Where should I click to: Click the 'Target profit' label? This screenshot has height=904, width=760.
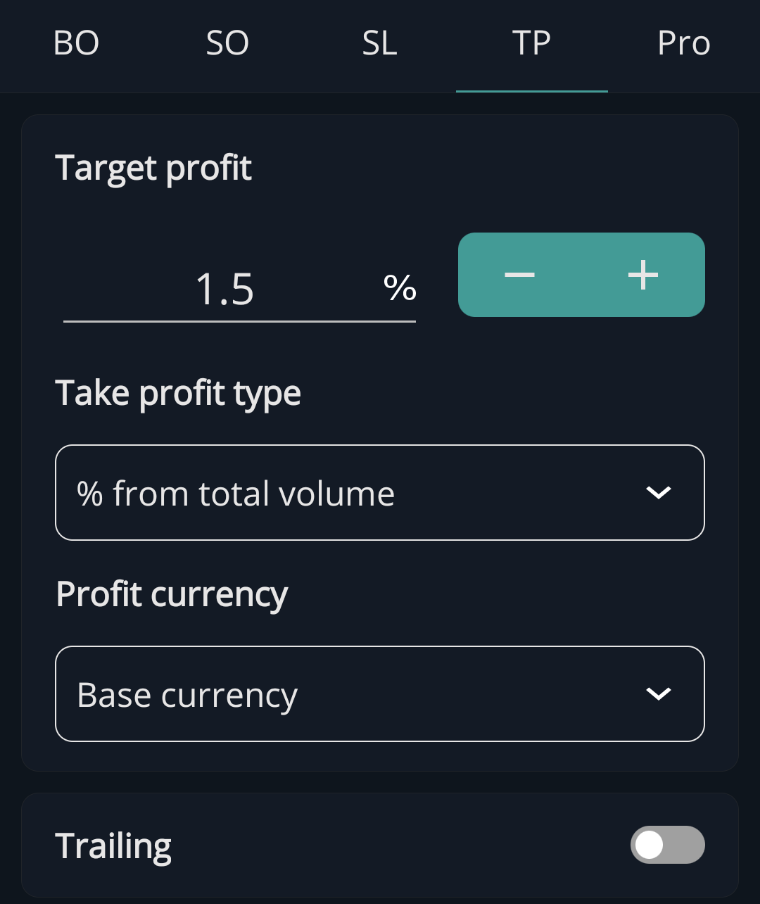pos(154,168)
